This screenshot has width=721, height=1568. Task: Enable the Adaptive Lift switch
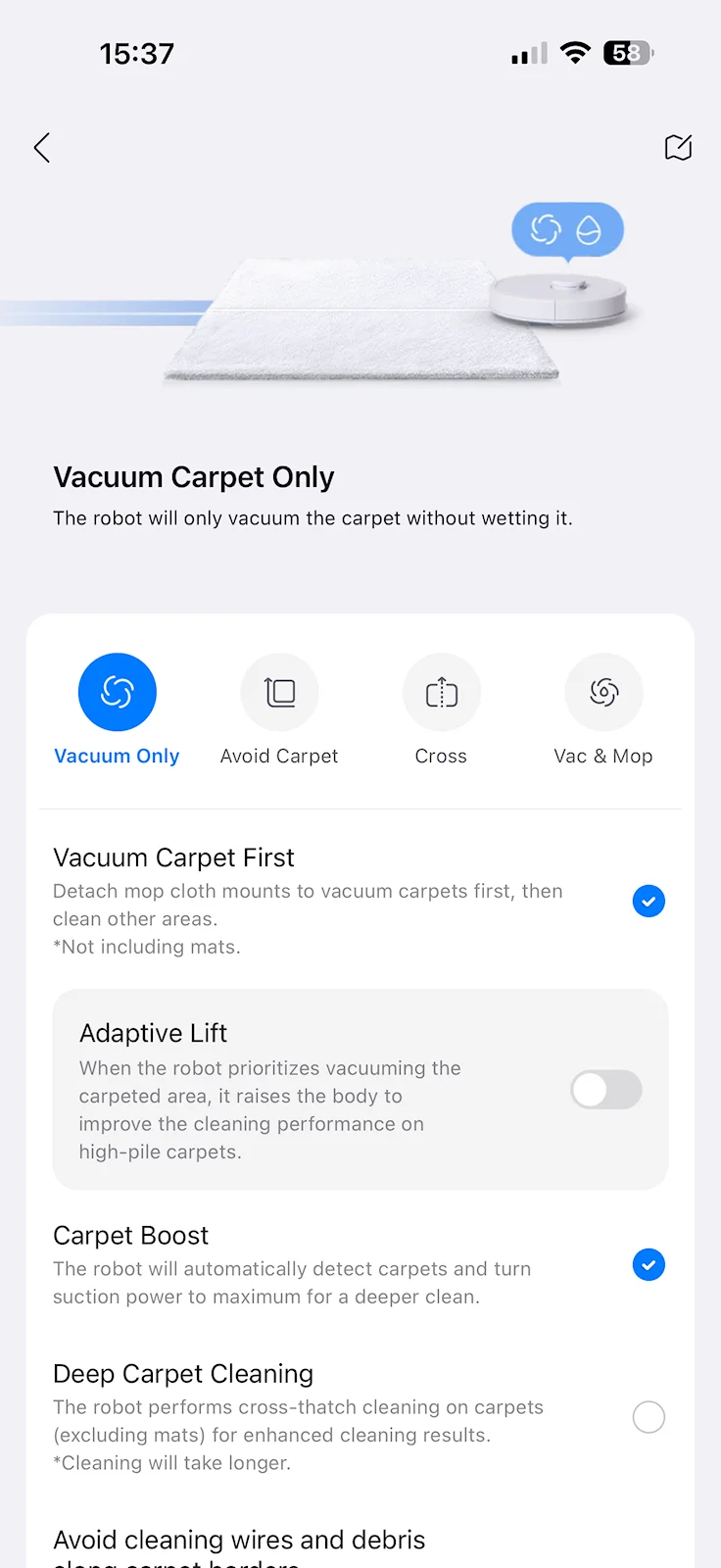[x=606, y=1090]
